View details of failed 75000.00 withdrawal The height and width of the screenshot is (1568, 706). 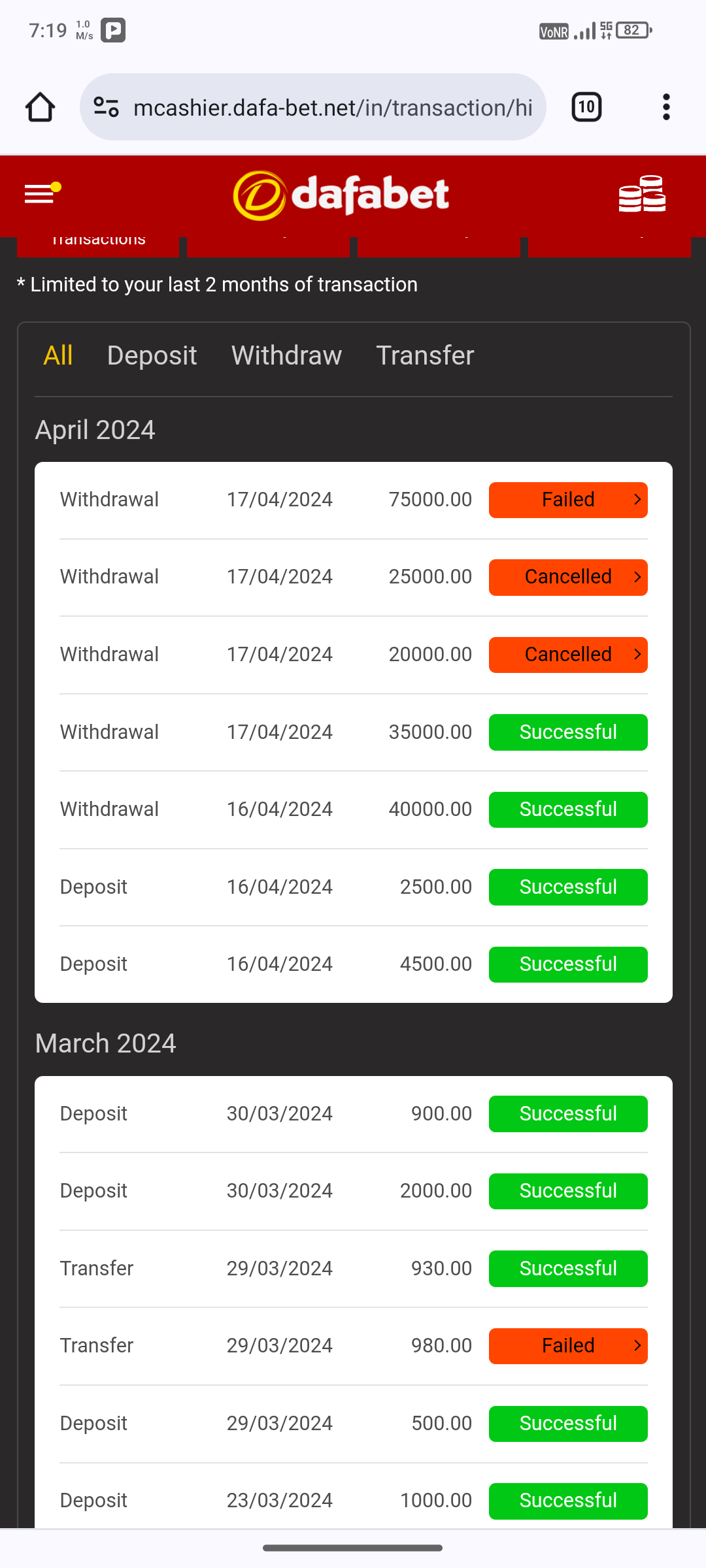tap(568, 500)
